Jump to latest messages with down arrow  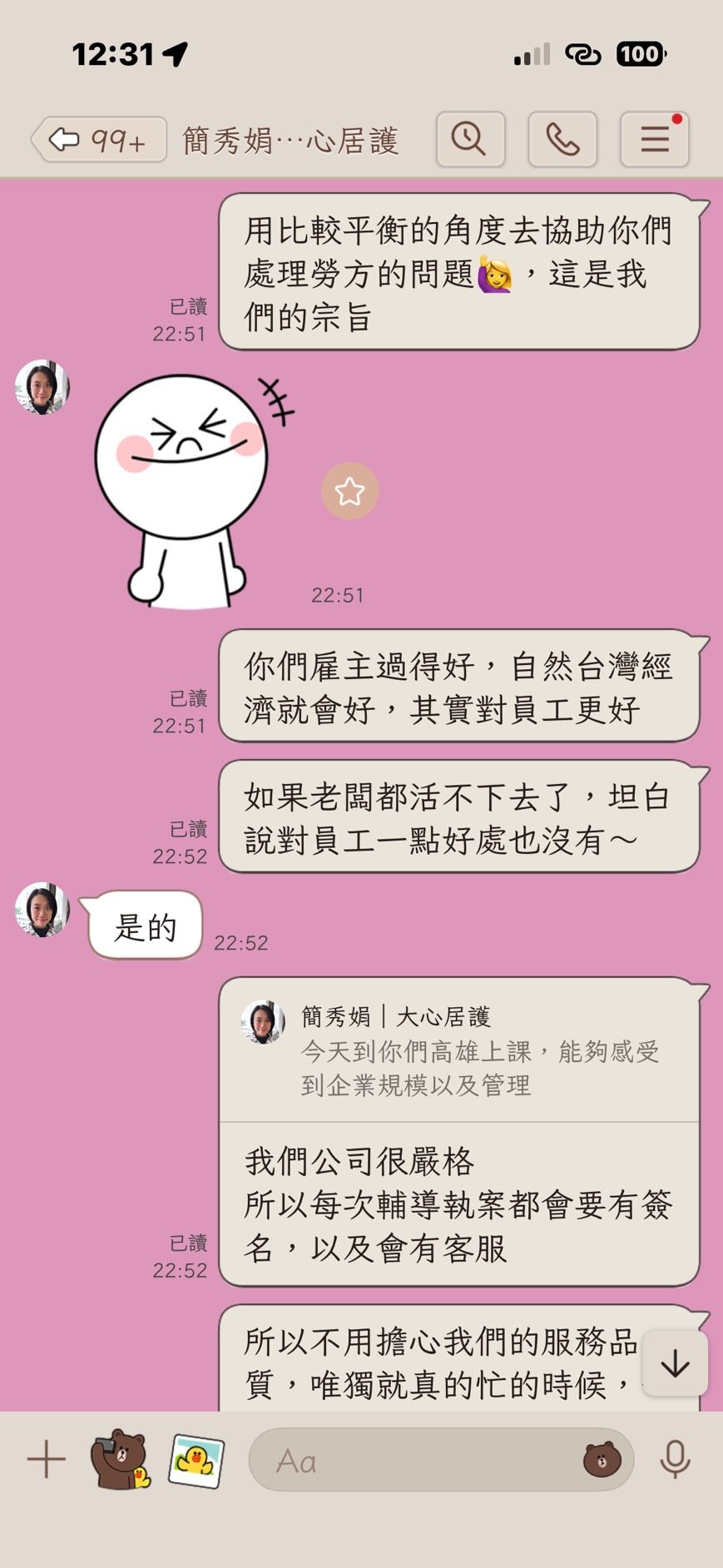click(x=675, y=1363)
